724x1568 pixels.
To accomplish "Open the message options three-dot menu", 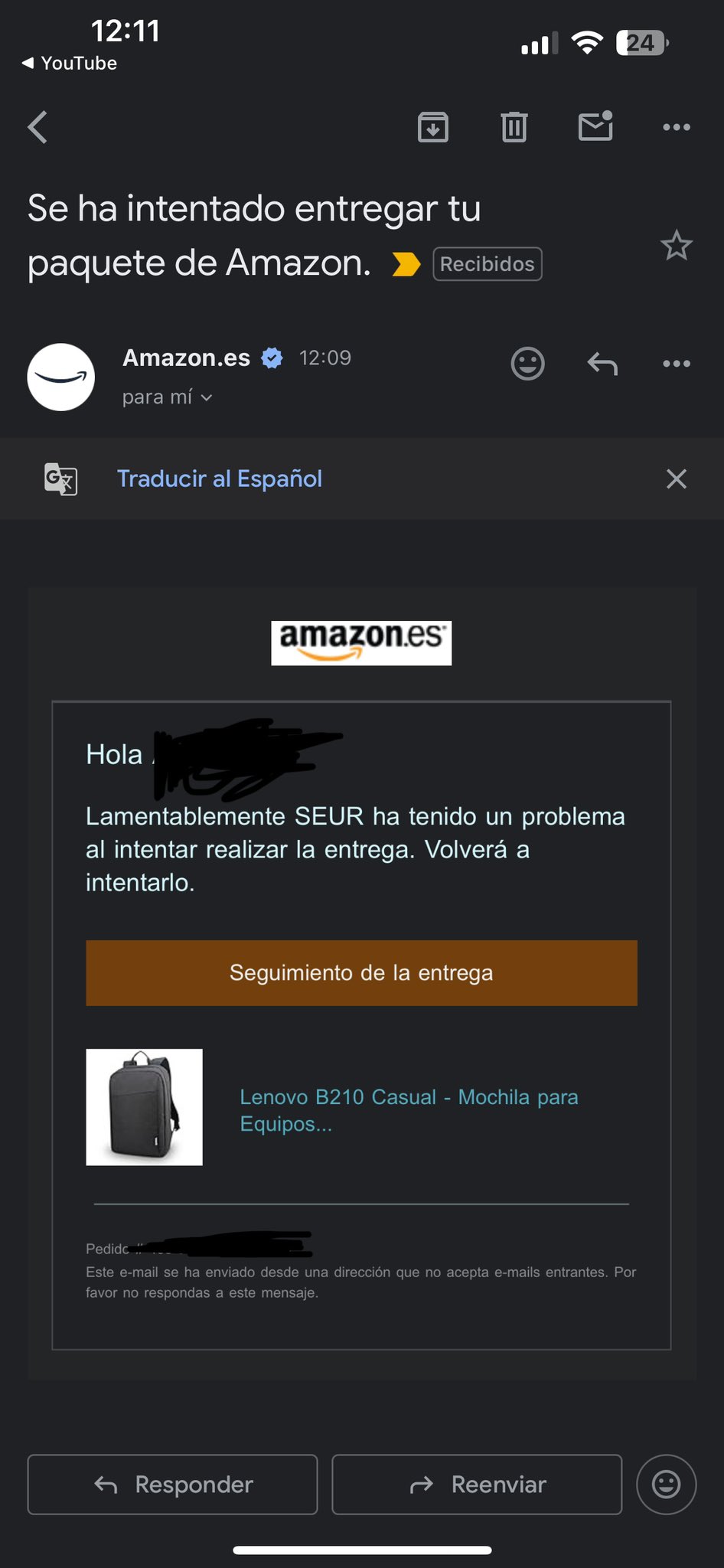I will coord(677,363).
